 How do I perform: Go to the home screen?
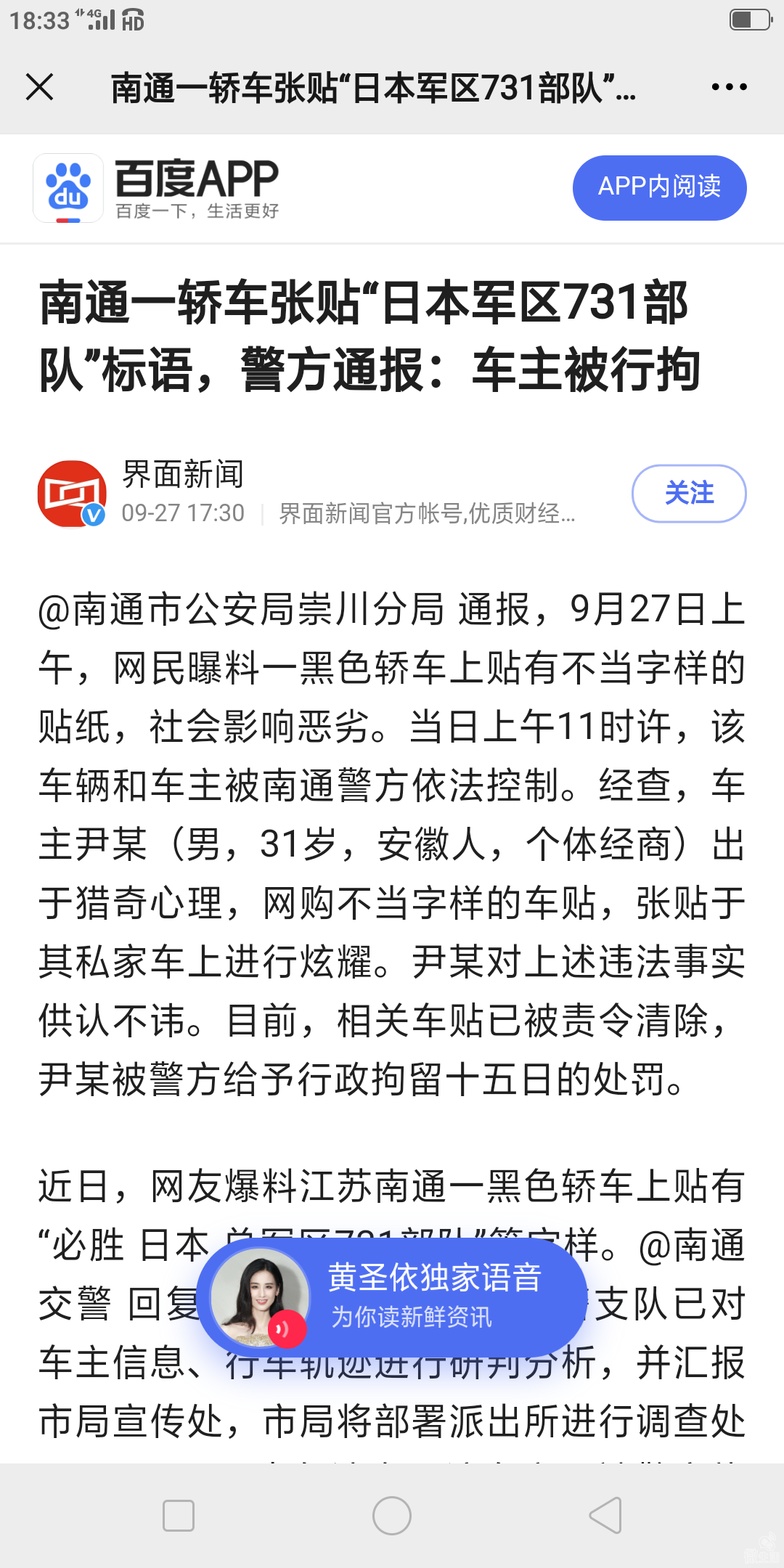pyautogui.click(x=392, y=1516)
